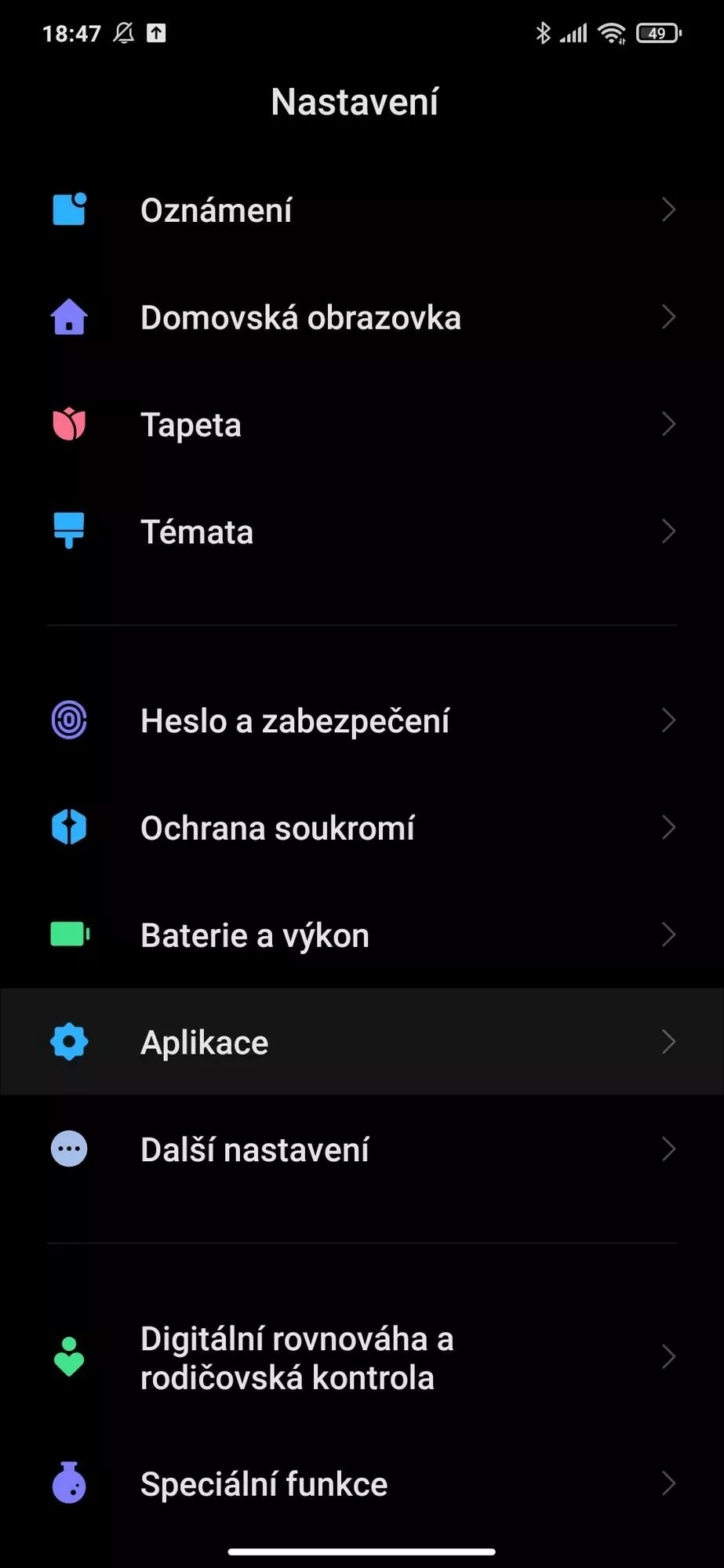The height and width of the screenshot is (1568, 724).
Task: Select the Témata row
Action: (362, 532)
